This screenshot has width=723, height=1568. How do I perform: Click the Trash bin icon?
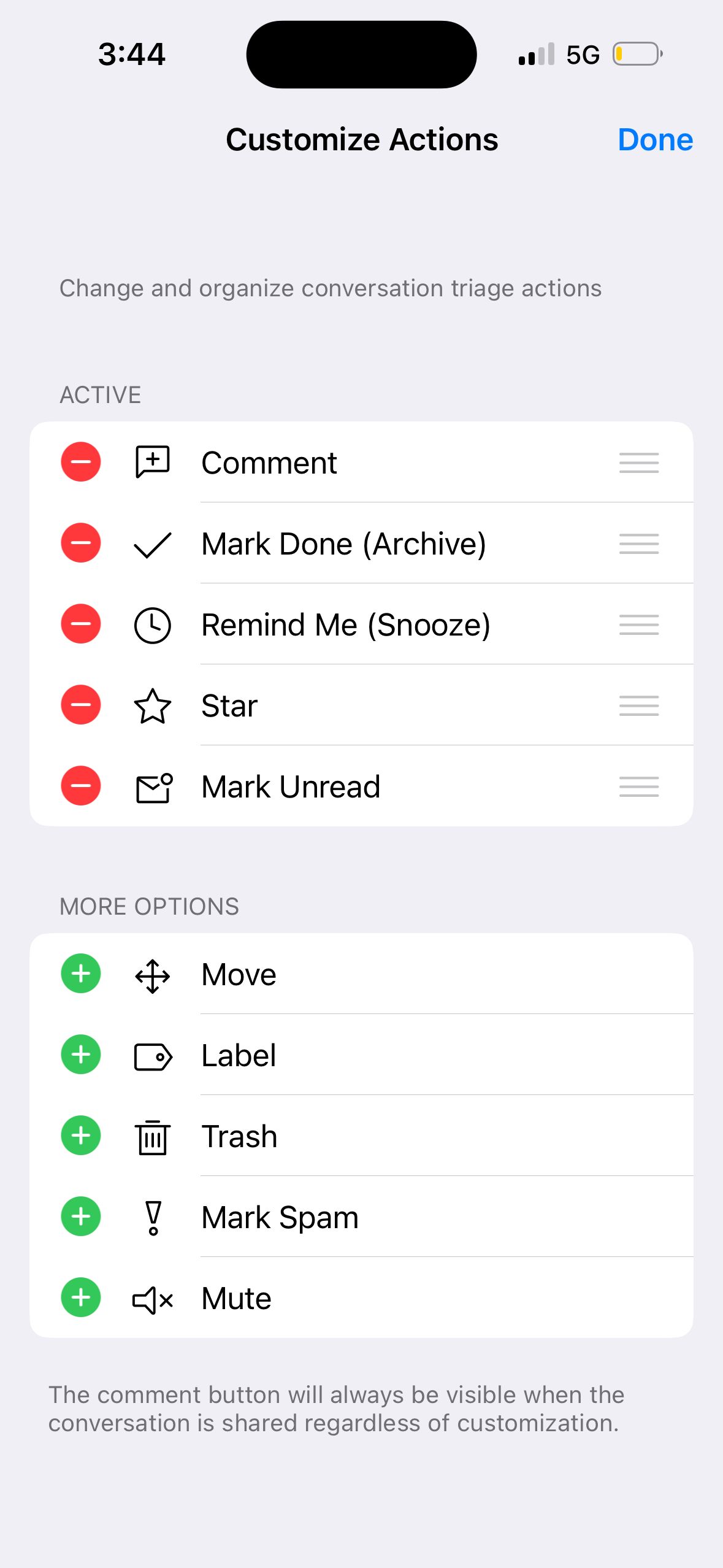[151, 1136]
